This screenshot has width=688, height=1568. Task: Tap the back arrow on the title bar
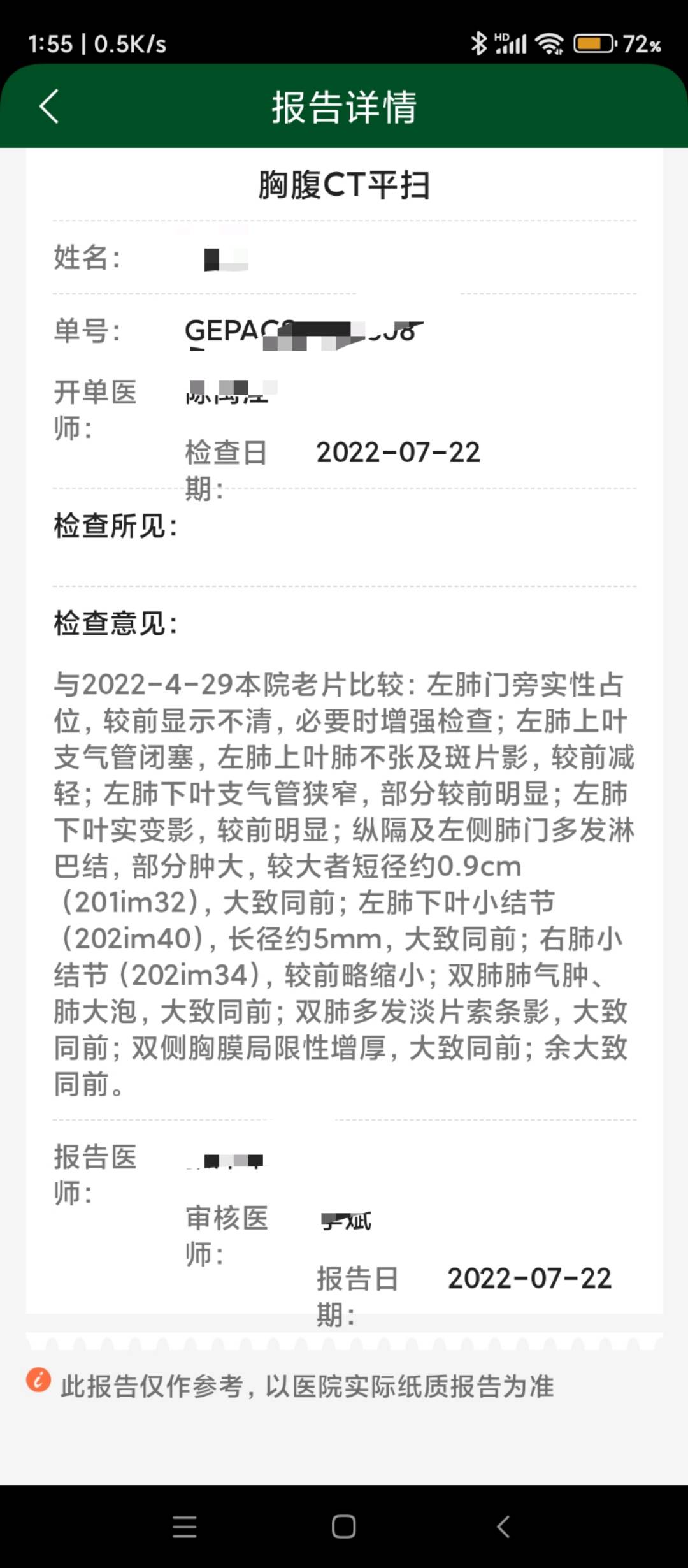point(48,108)
